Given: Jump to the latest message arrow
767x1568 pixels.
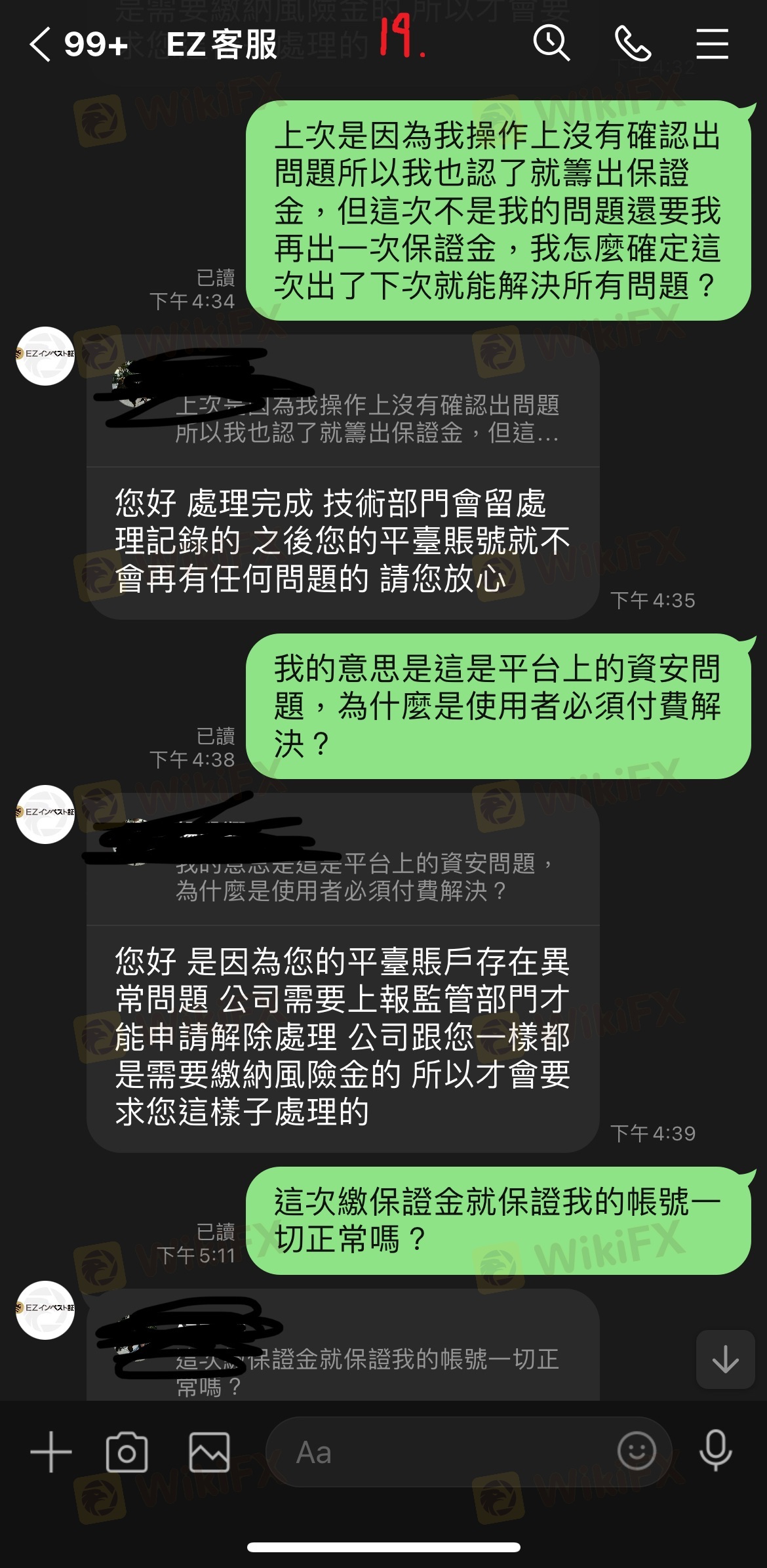Looking at the screenshot, I should pyautogui.click(x=725, y=1359).
